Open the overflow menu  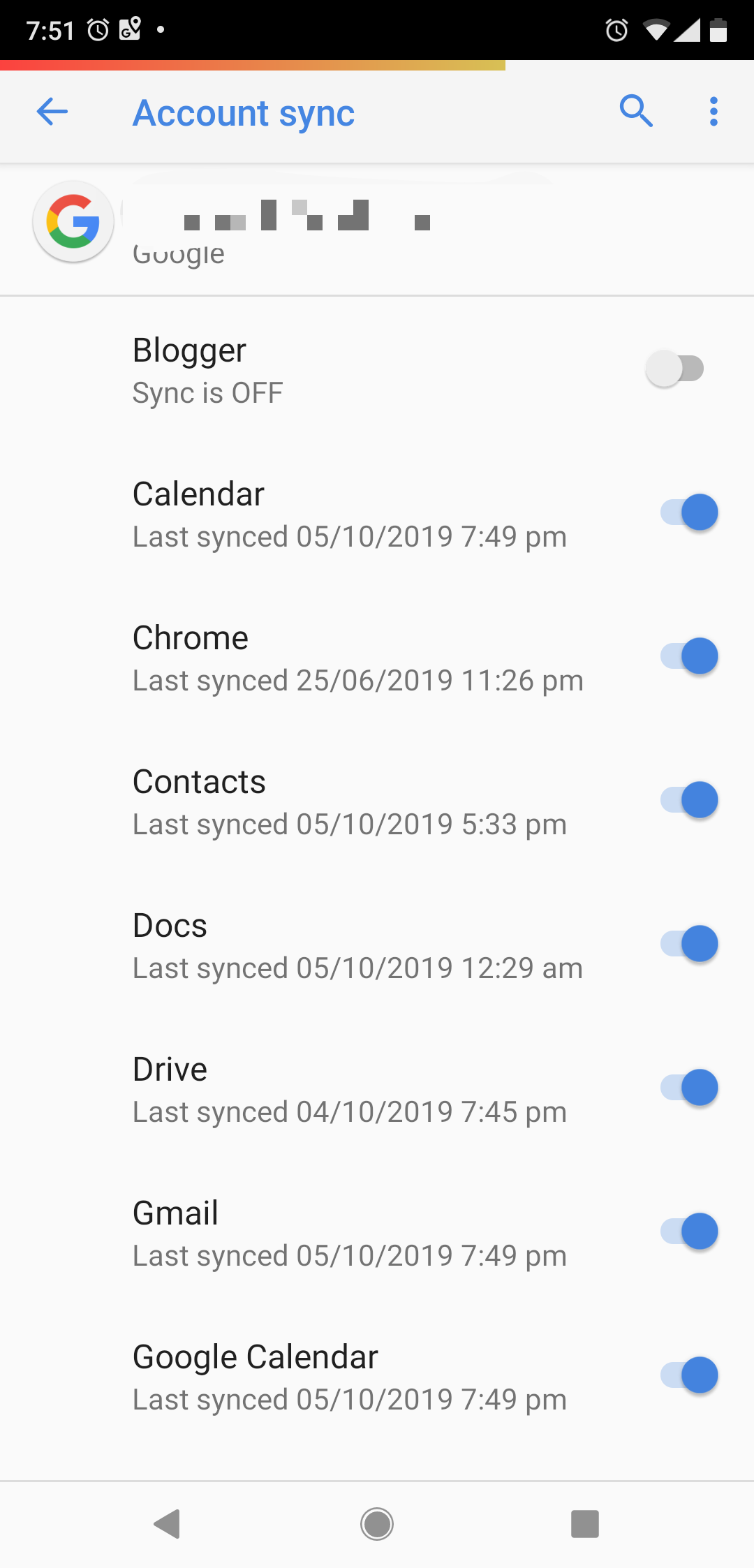[x=713, y=112]
